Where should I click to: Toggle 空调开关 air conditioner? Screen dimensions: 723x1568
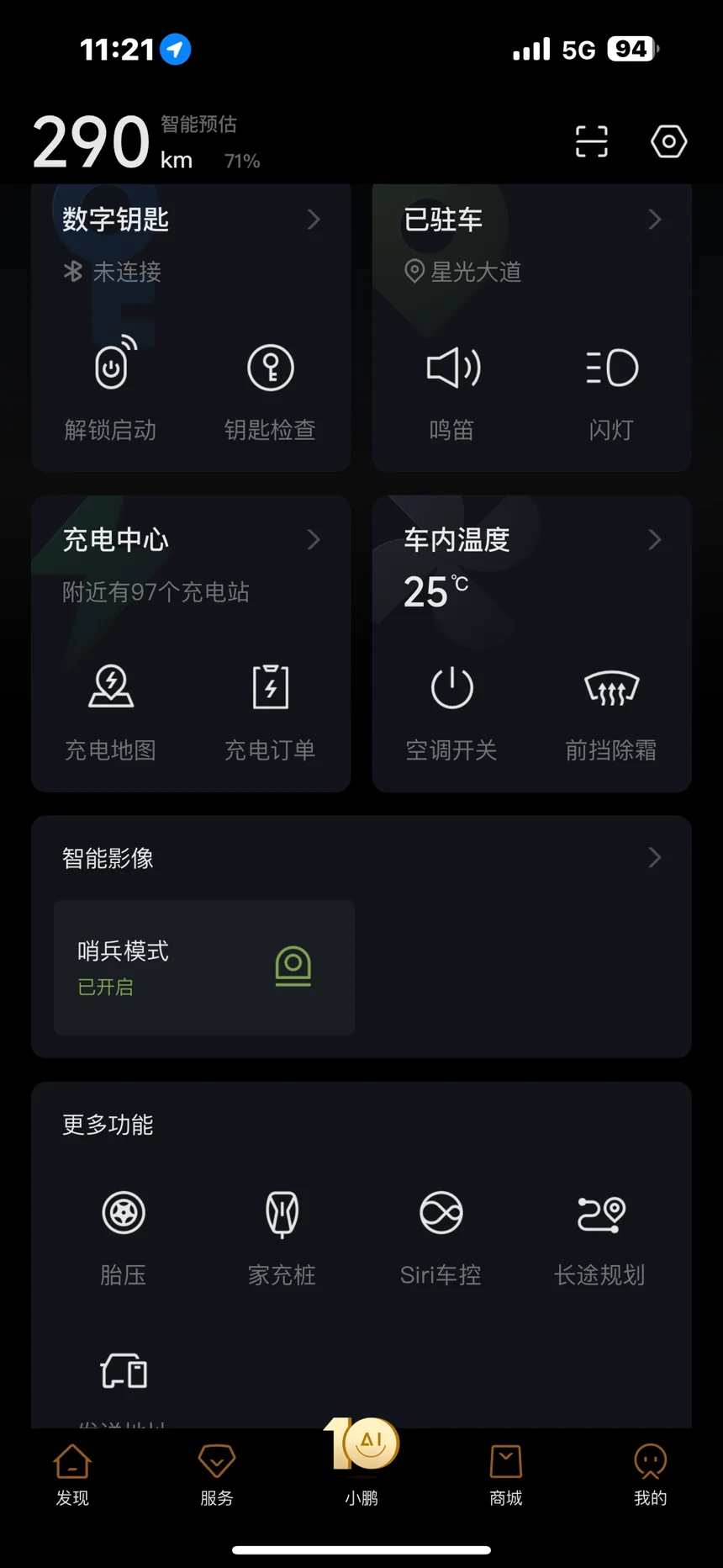tap(452, 712)
